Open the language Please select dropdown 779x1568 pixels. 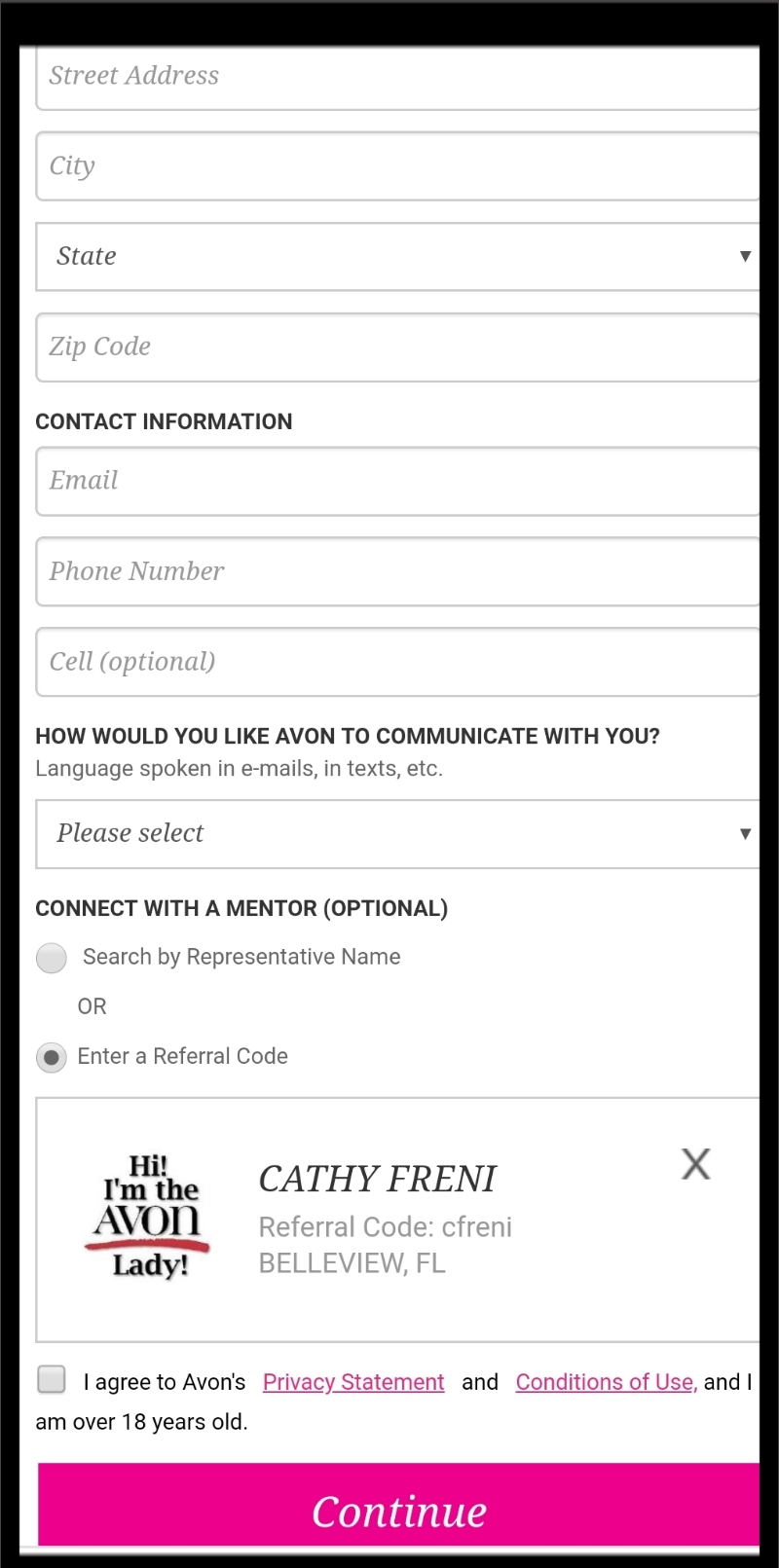coord(397,834)
